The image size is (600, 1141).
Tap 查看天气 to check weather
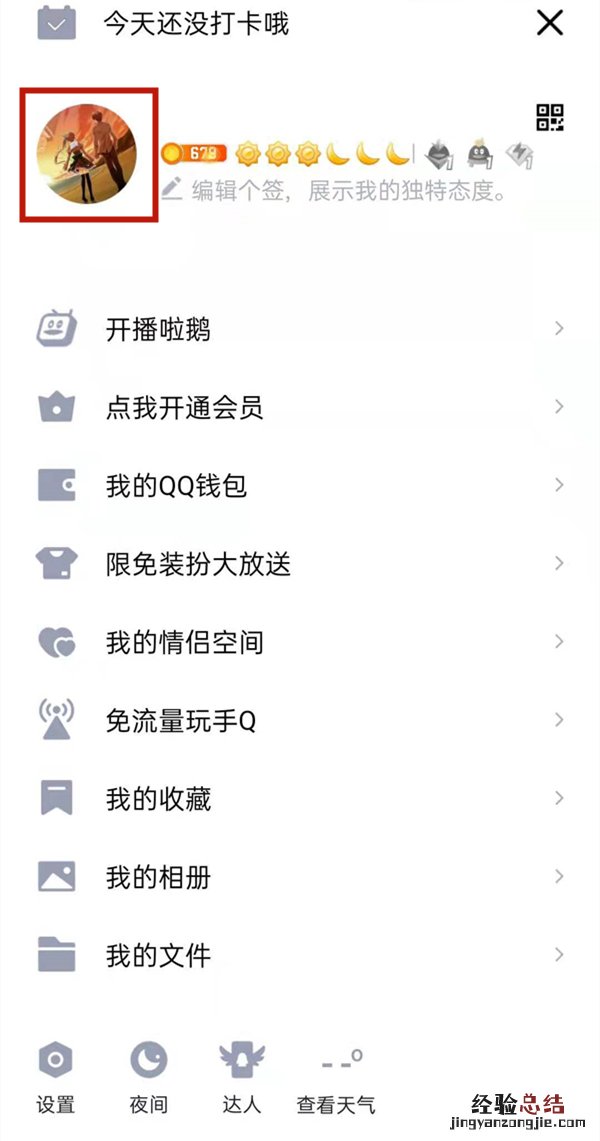[x=336, y=1075]
